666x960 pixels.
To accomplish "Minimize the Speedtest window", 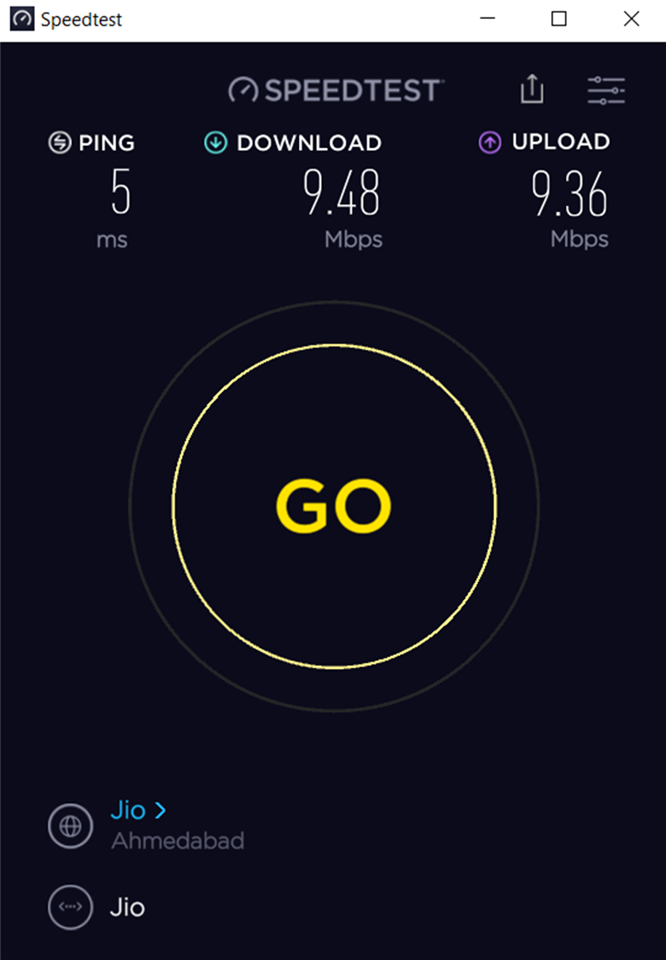I will click(x=487, y=19).
